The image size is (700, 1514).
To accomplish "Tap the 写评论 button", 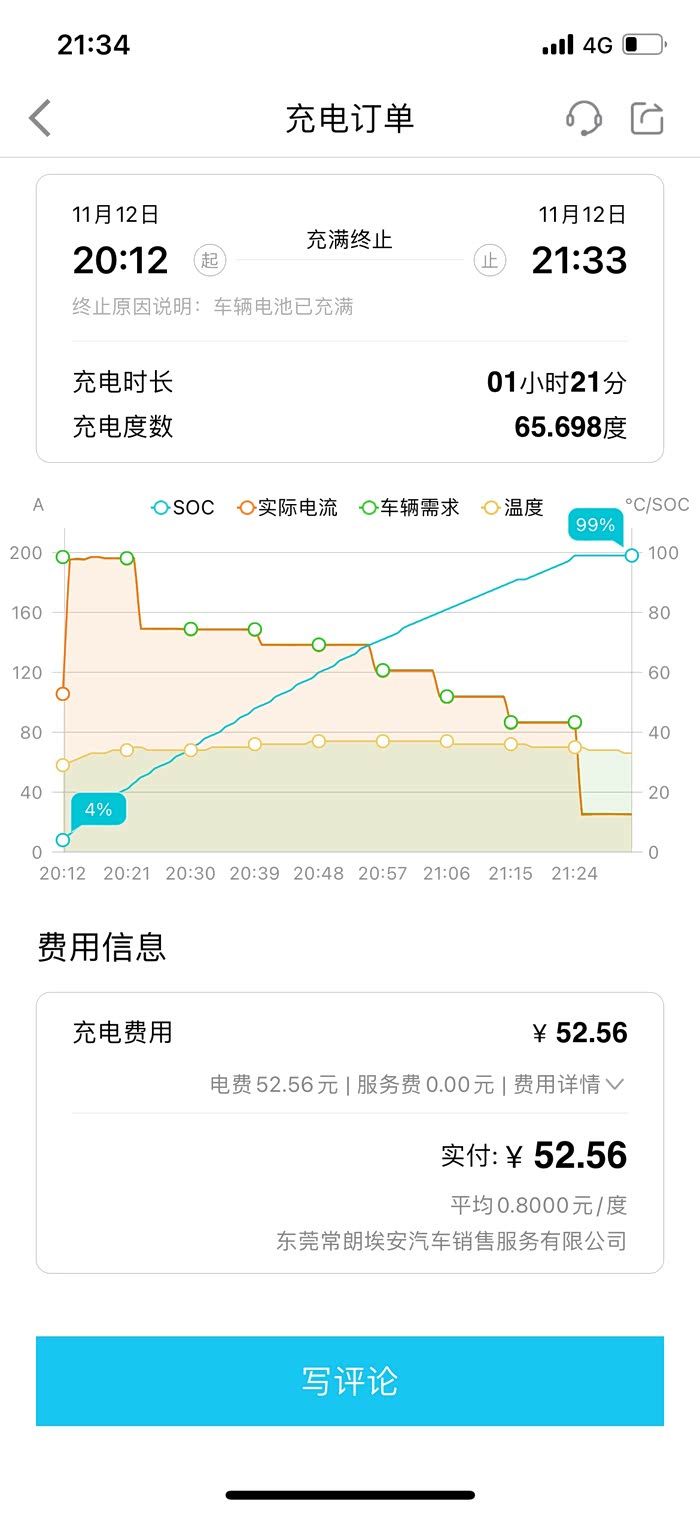I will (350, 1381).
